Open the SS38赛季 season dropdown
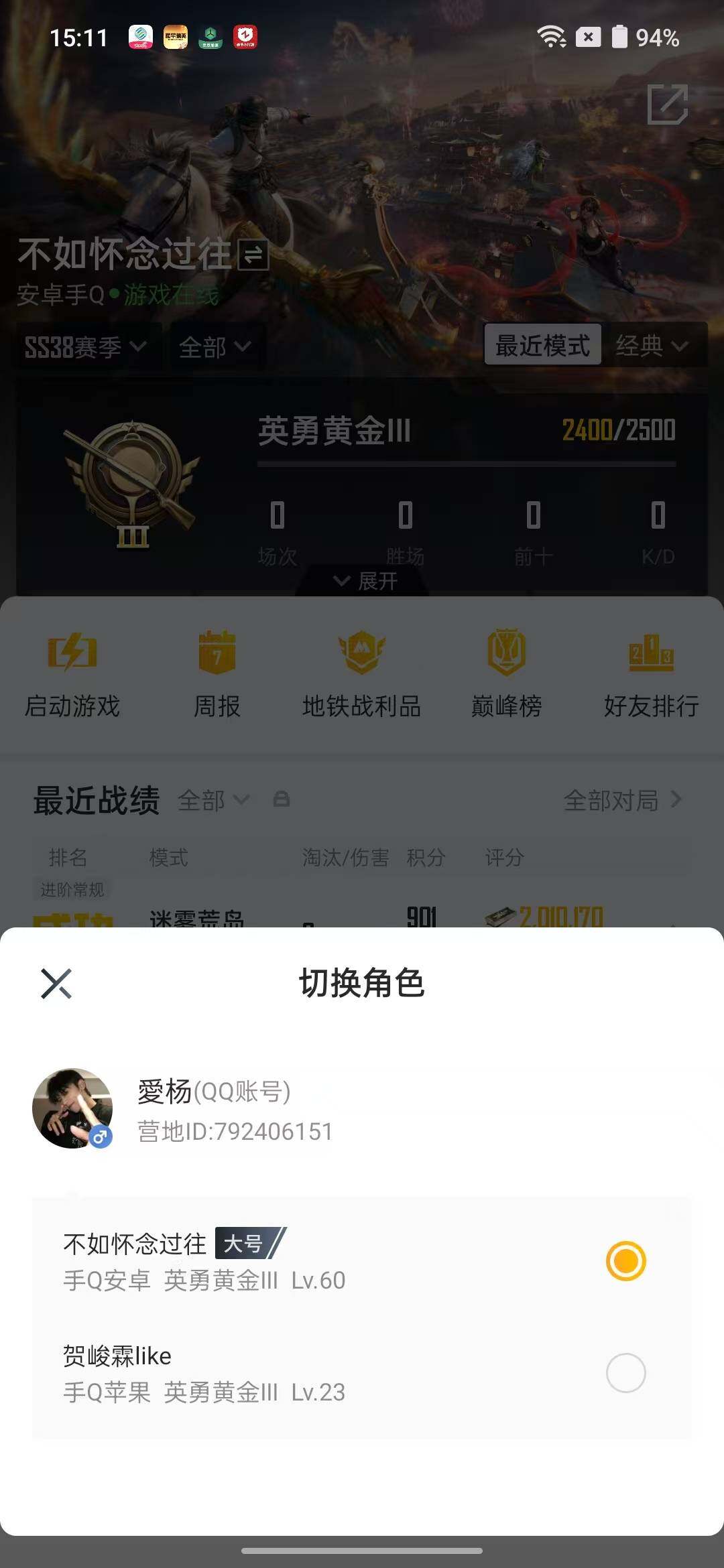The width and height of the screenshot is (724, 1568). coord(84,346)
